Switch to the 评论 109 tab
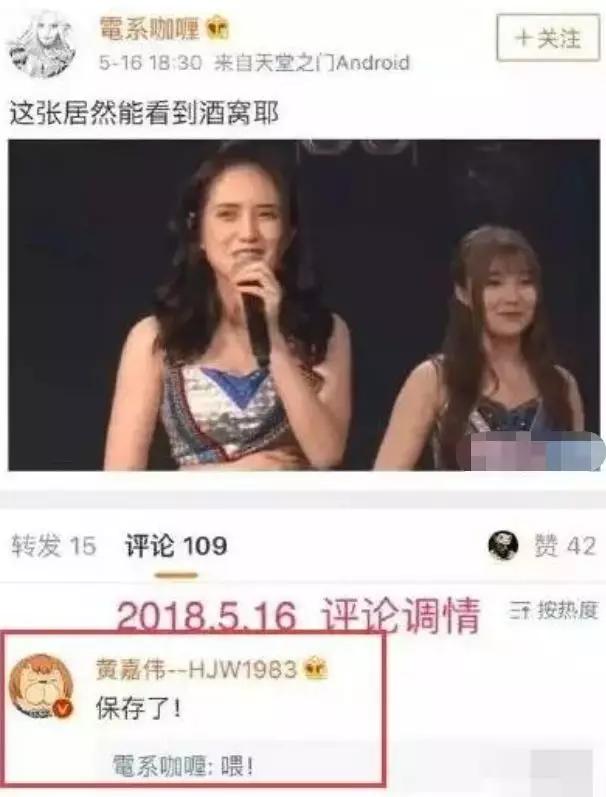 point(175,546)
